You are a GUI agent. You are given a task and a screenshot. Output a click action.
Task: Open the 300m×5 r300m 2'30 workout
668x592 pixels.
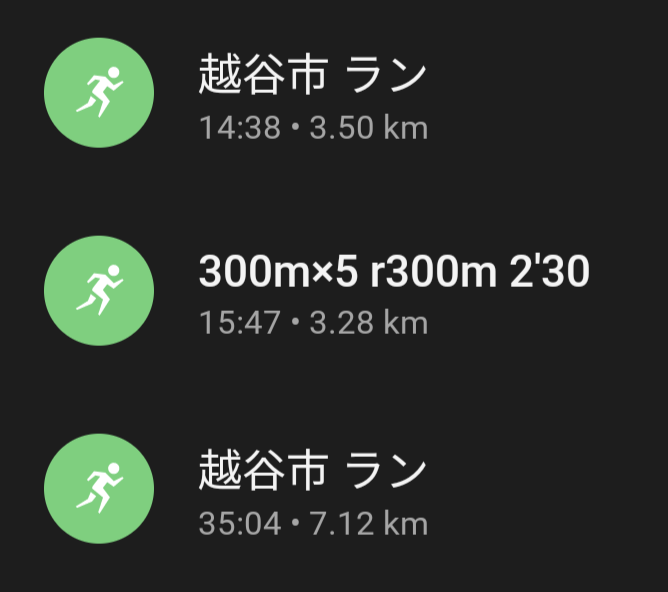(x=393, y=290)
